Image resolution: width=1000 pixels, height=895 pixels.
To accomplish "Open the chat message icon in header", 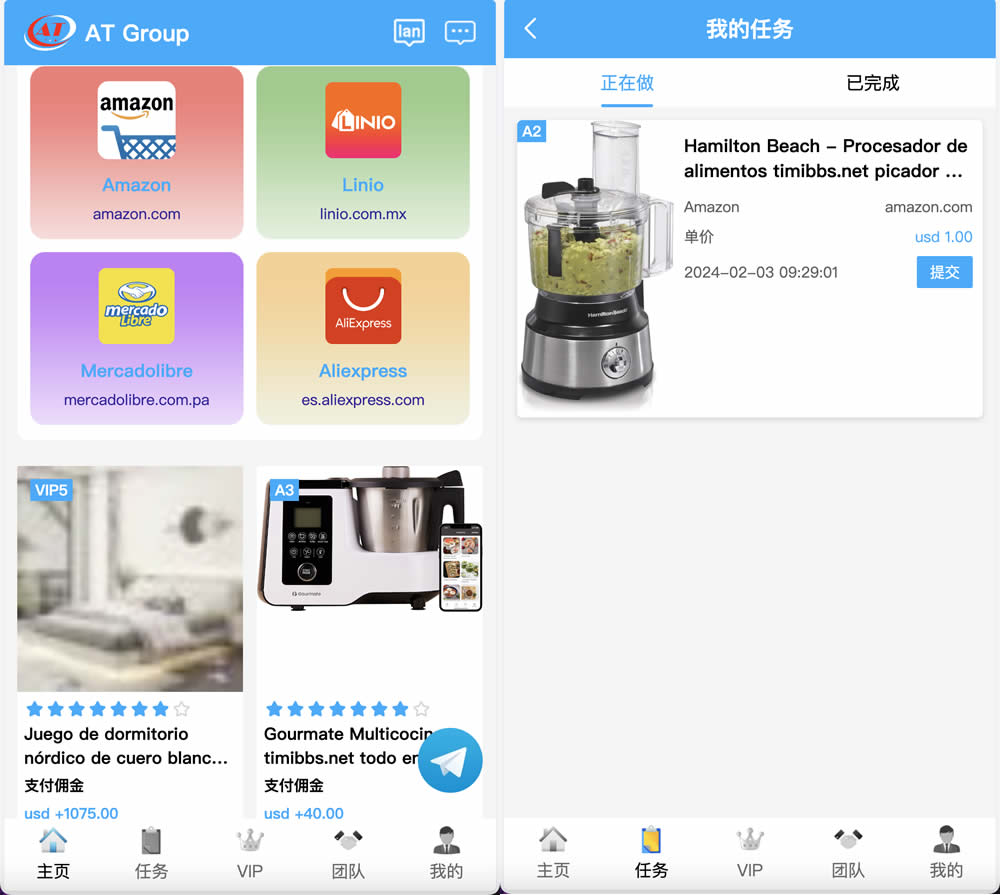I will (460, 32).
